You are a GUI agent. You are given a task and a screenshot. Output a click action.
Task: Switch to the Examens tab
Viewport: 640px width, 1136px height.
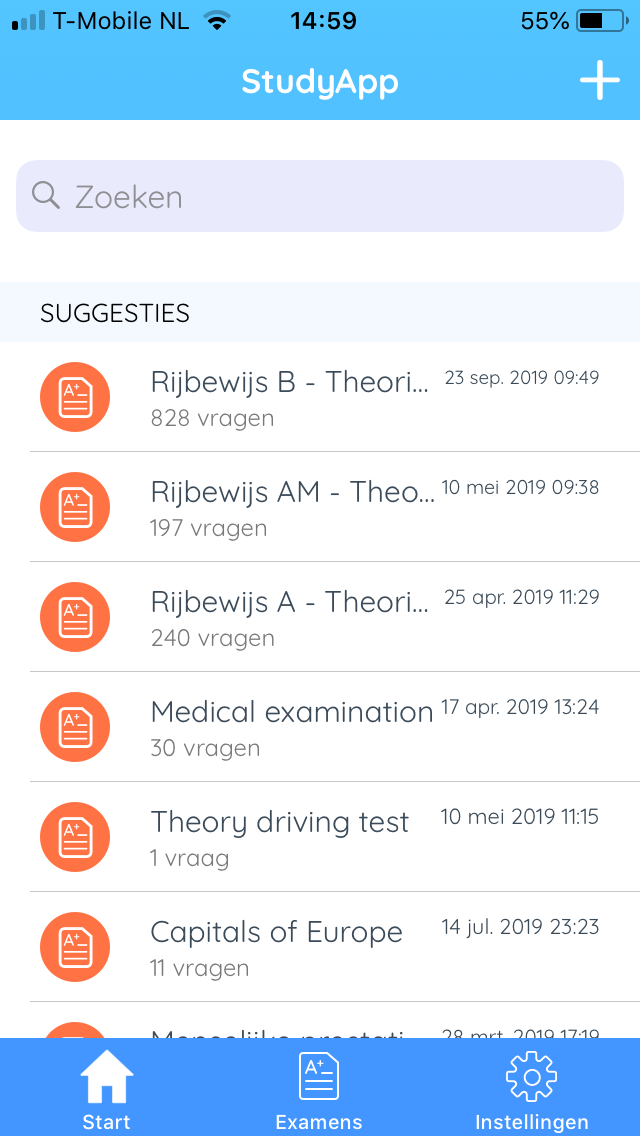tap(319, 1087)
